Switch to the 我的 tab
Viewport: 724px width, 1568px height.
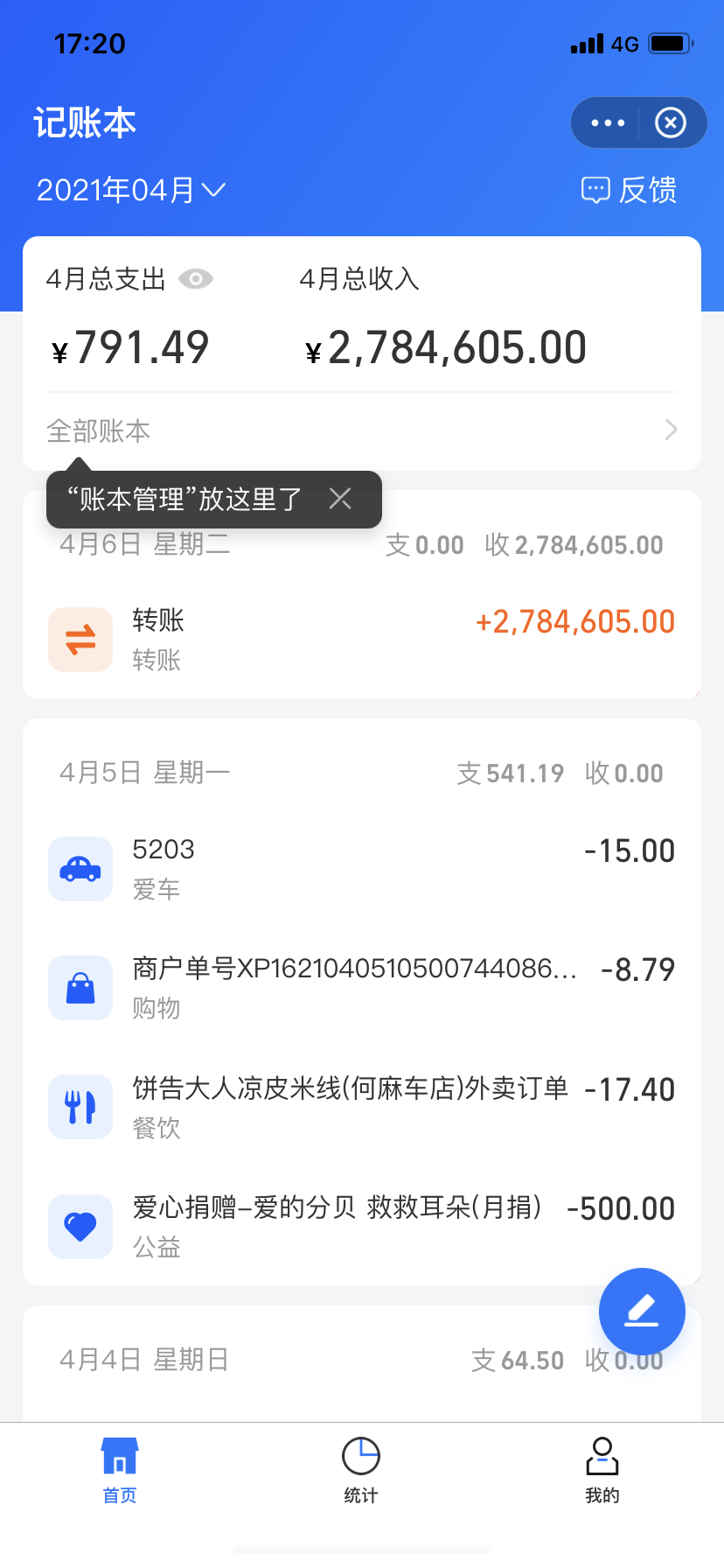[x=602, y=1470]
